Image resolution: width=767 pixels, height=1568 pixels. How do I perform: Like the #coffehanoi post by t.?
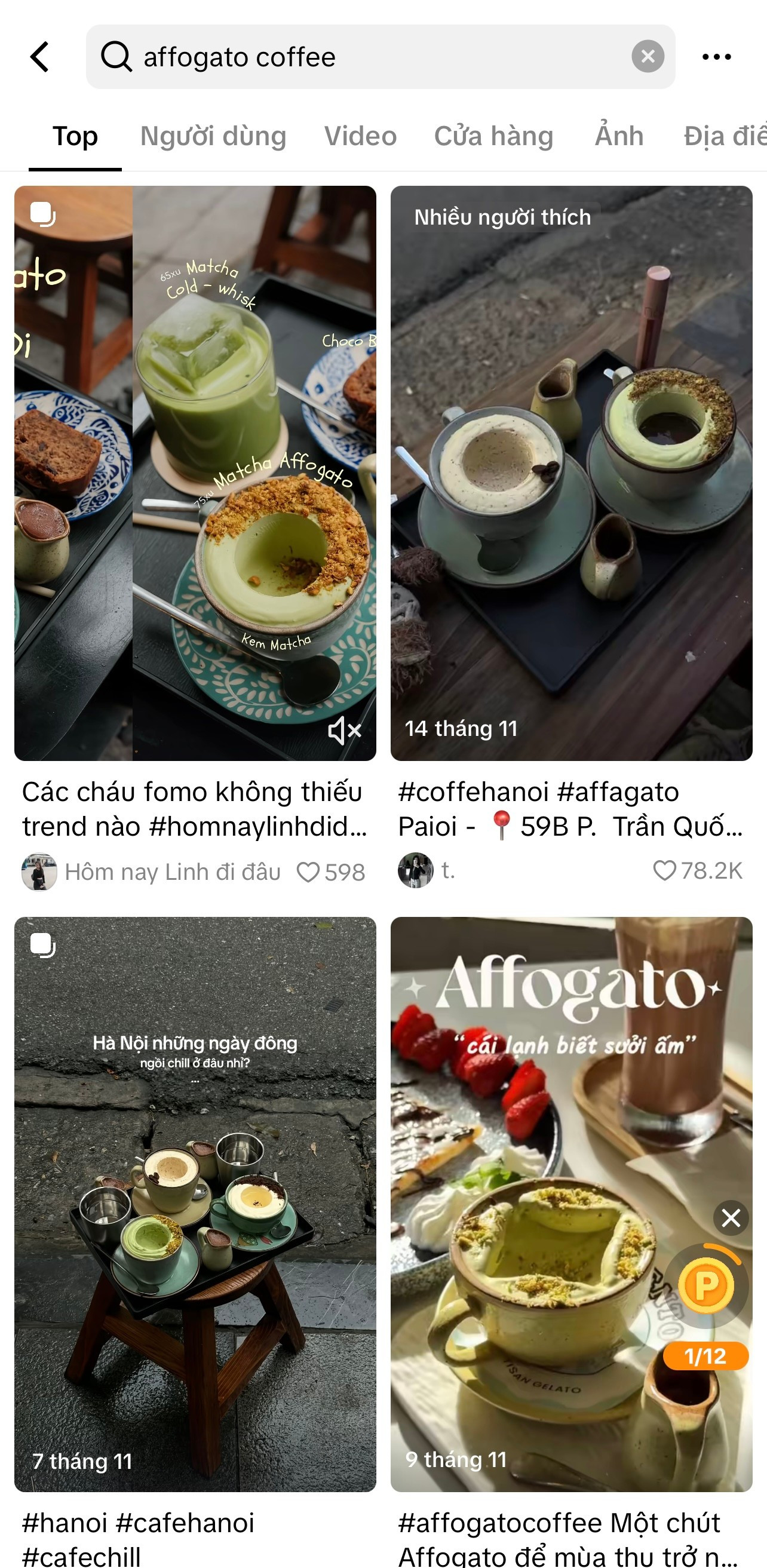click(664, 871)
